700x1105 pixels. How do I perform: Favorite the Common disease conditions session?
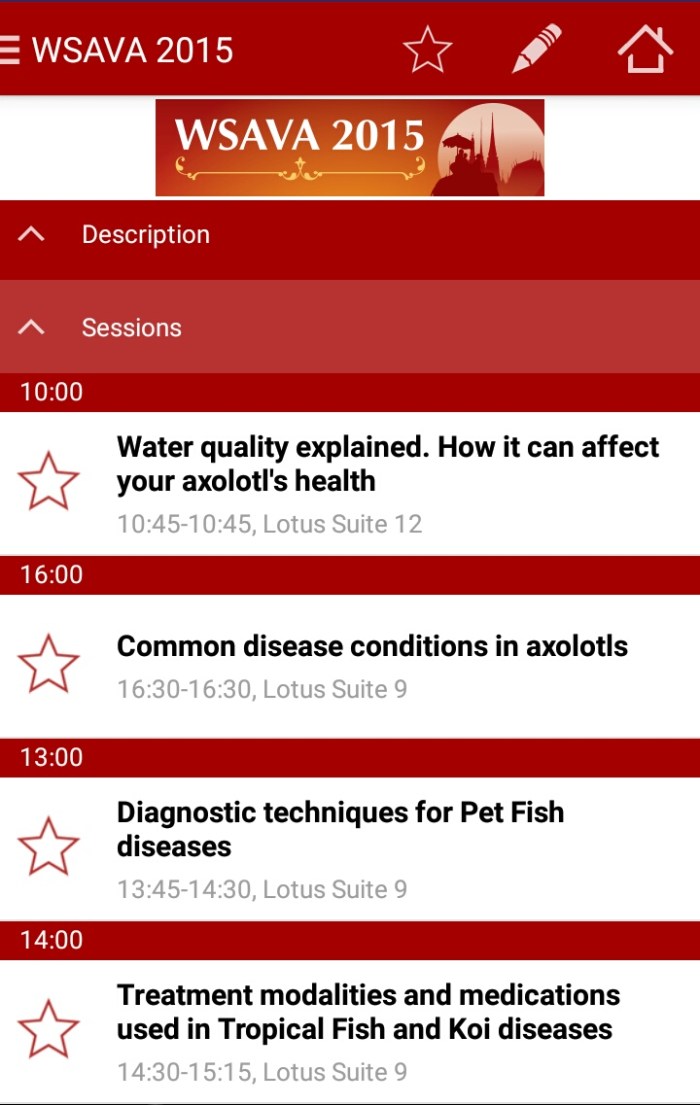coord(48,663)
